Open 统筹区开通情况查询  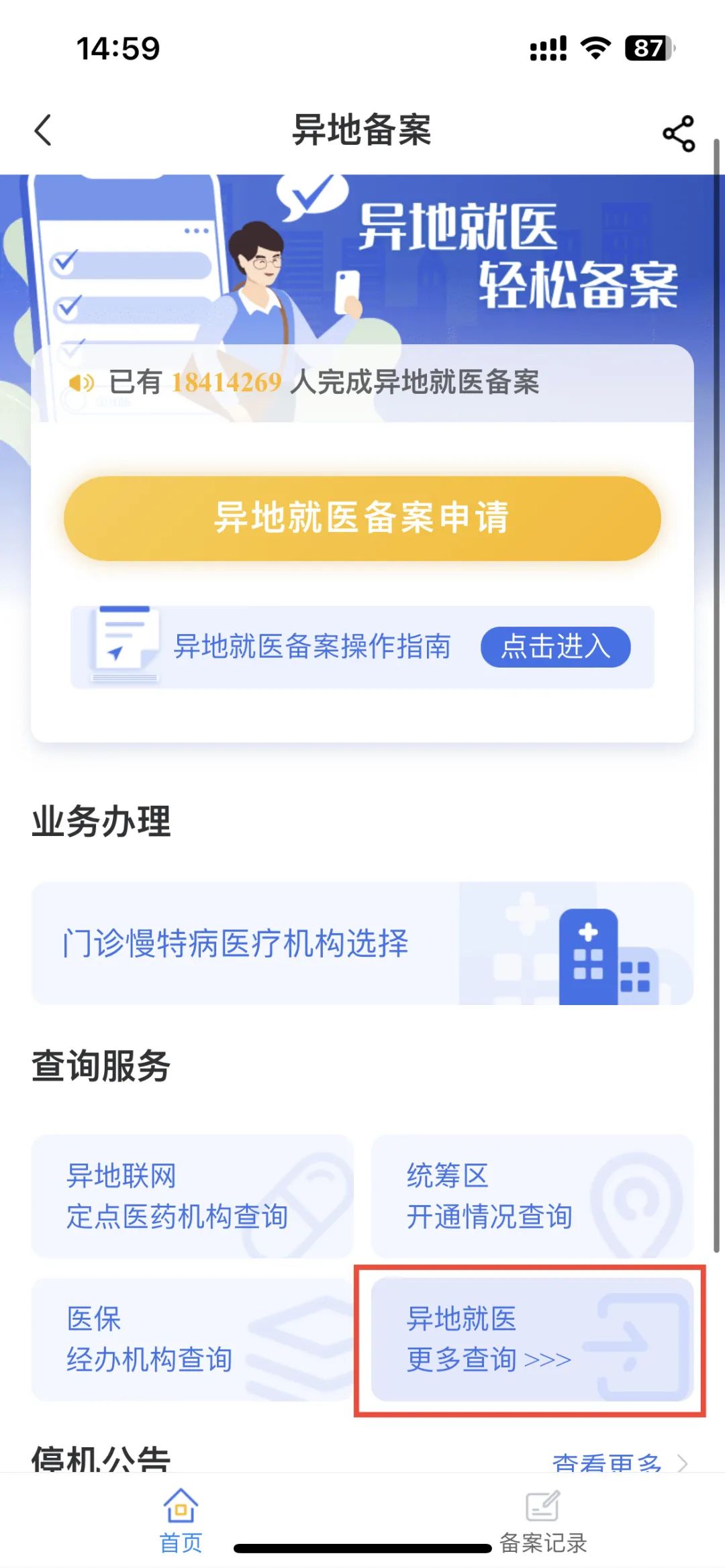pyautogui.click(x=532, y=1196)
